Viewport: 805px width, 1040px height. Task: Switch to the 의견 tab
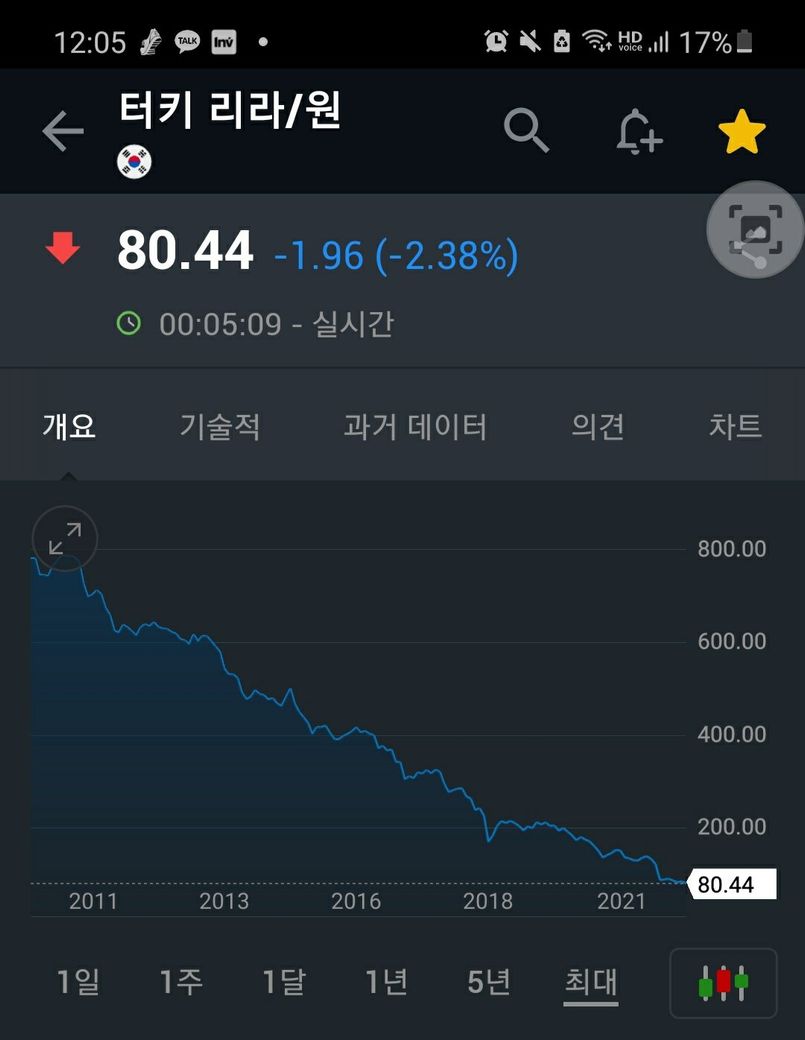(598, 427)
